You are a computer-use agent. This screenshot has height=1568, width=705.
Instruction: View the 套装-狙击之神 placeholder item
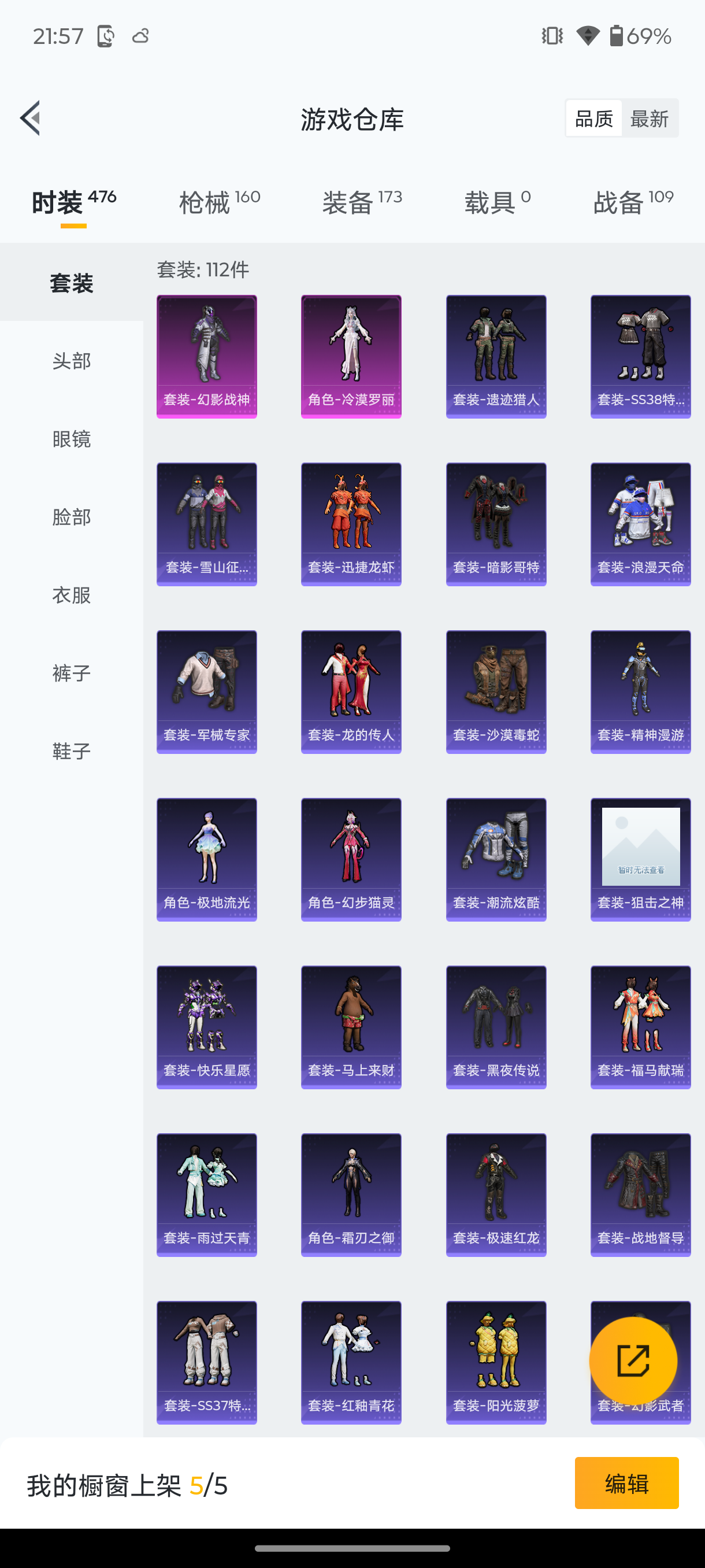(640, 859)
